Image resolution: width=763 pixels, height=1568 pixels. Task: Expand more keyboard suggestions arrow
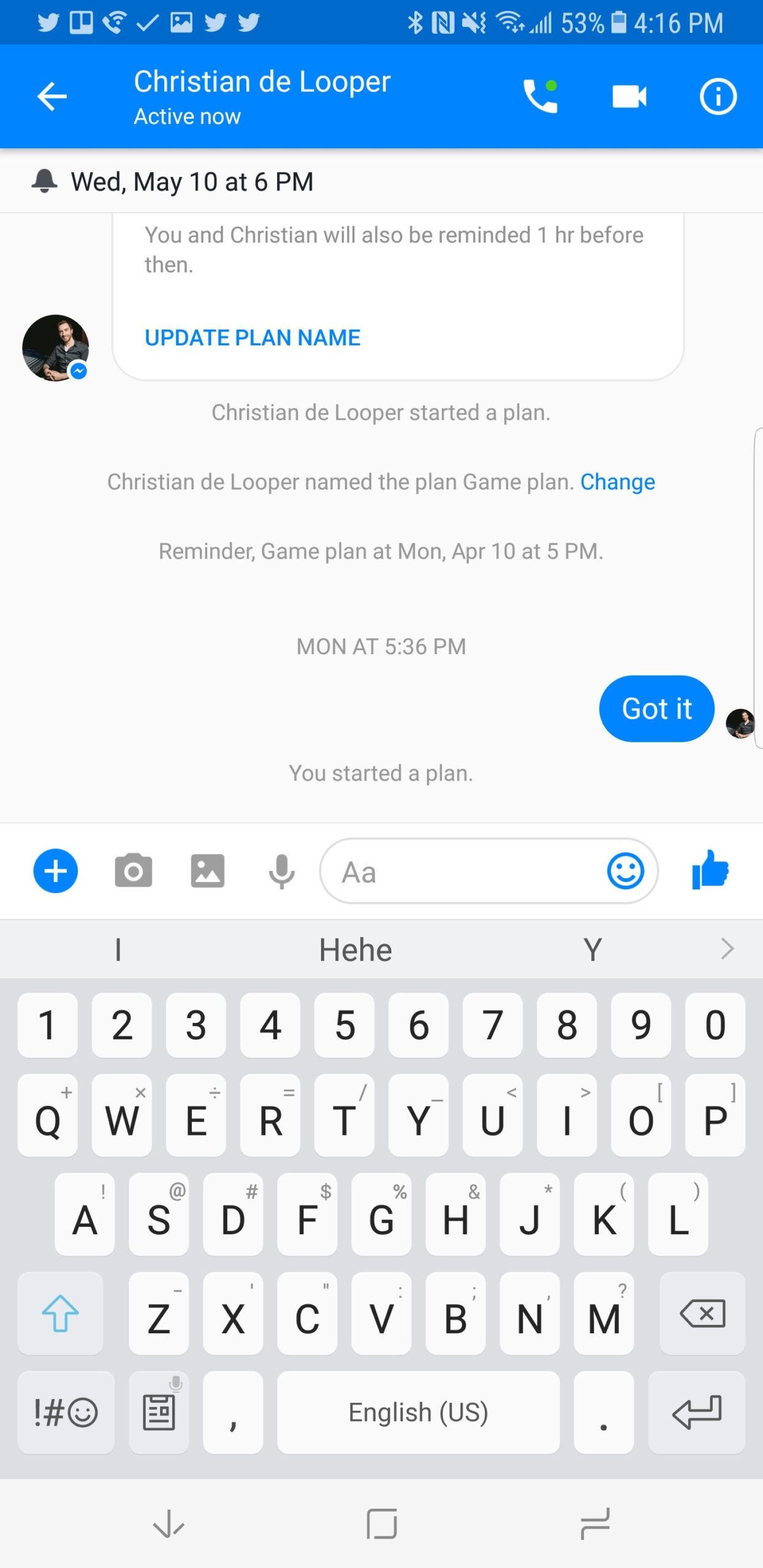pos(727,949)
